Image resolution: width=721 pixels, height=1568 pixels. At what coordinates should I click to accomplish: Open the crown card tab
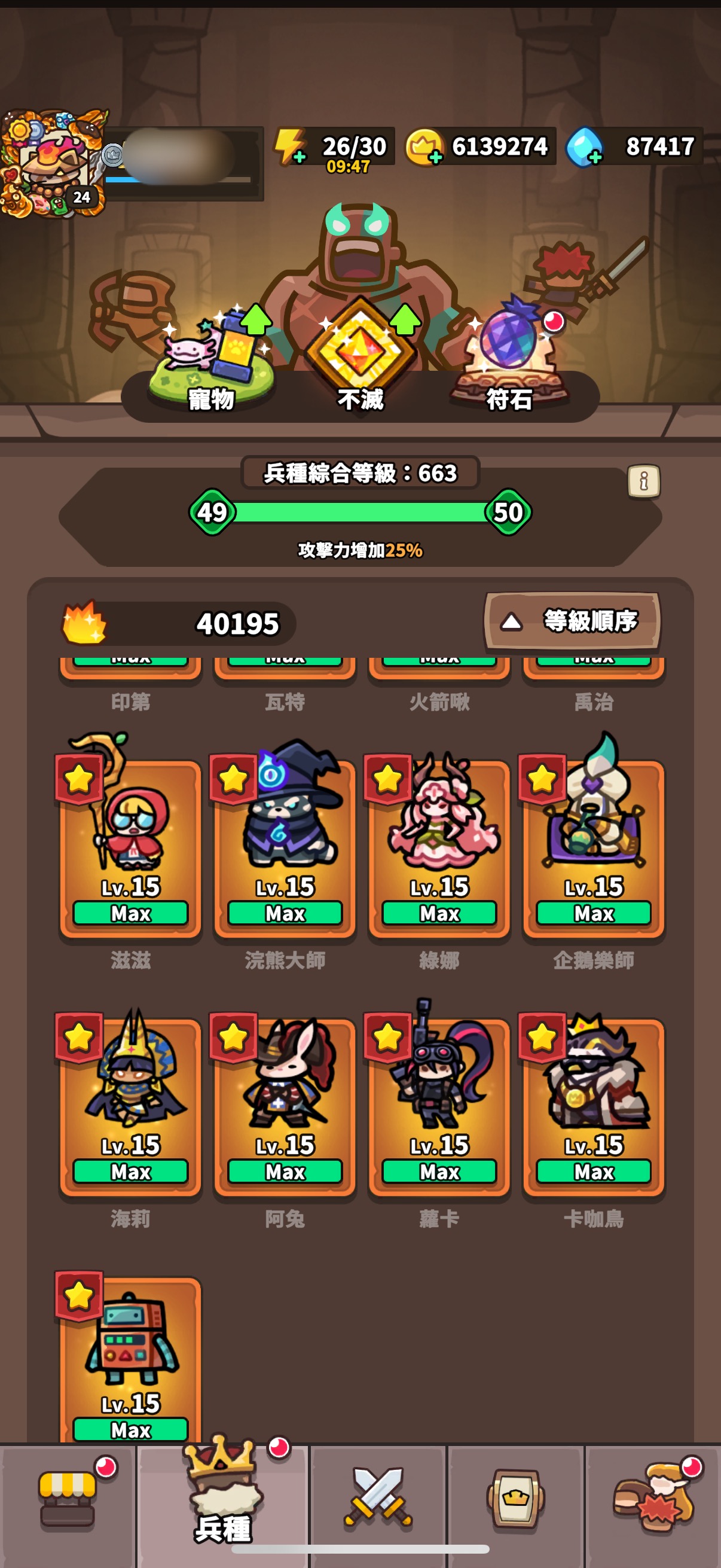tap(515, 1500)
